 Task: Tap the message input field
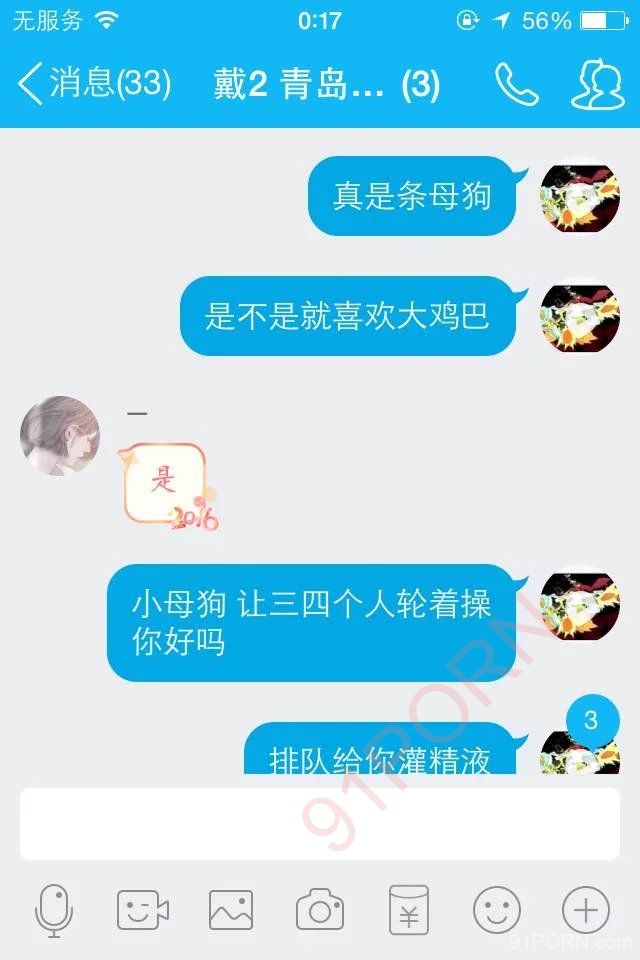click(320, 824)
